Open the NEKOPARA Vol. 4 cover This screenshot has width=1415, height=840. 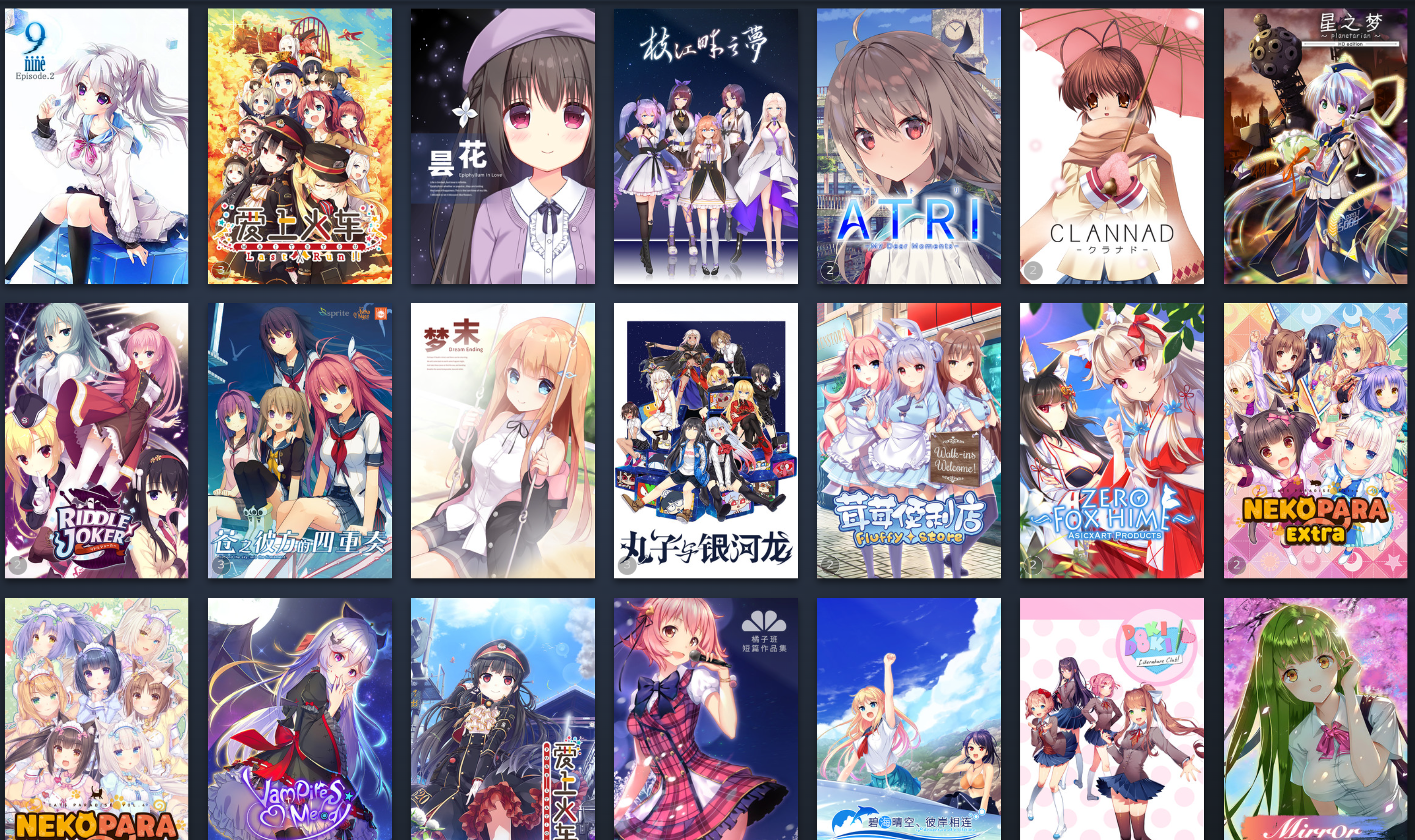(x=96, y=719)
